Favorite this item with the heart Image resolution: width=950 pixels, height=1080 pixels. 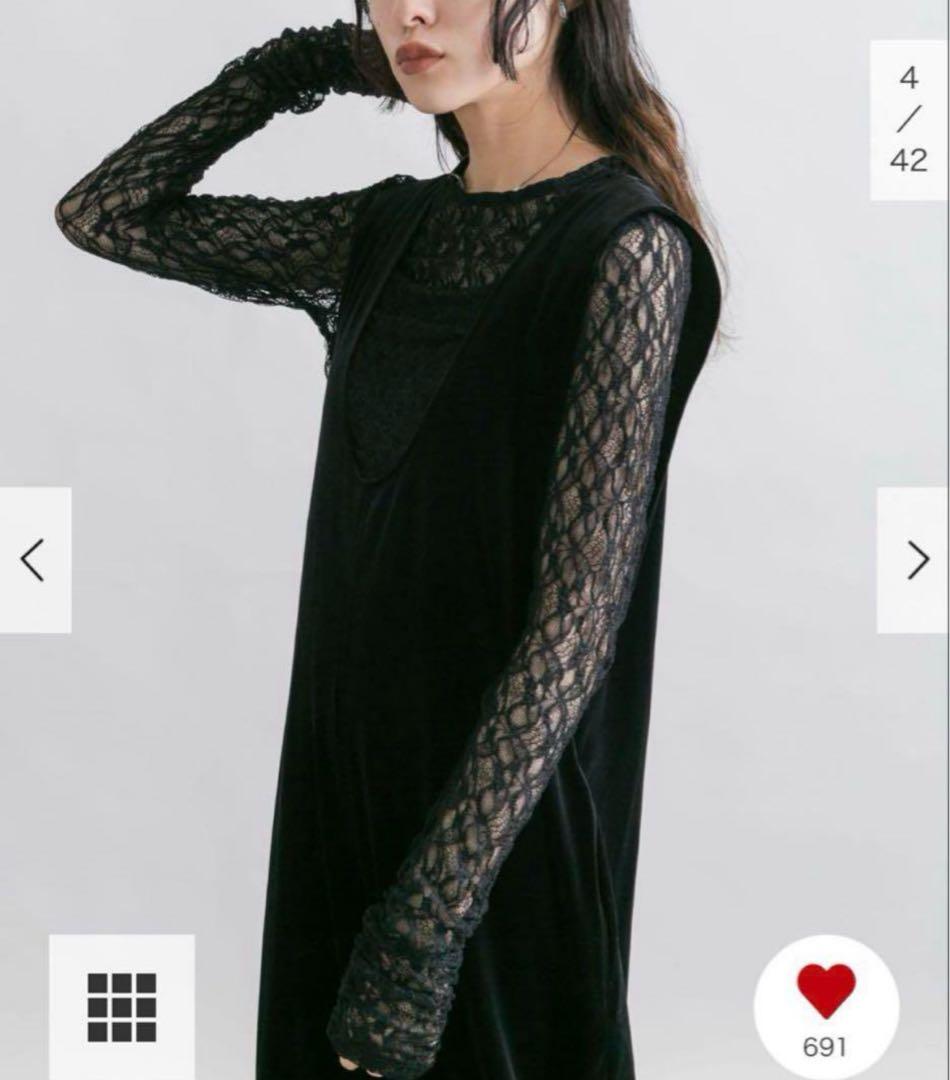pyautogui.click(x=826, y=992)
